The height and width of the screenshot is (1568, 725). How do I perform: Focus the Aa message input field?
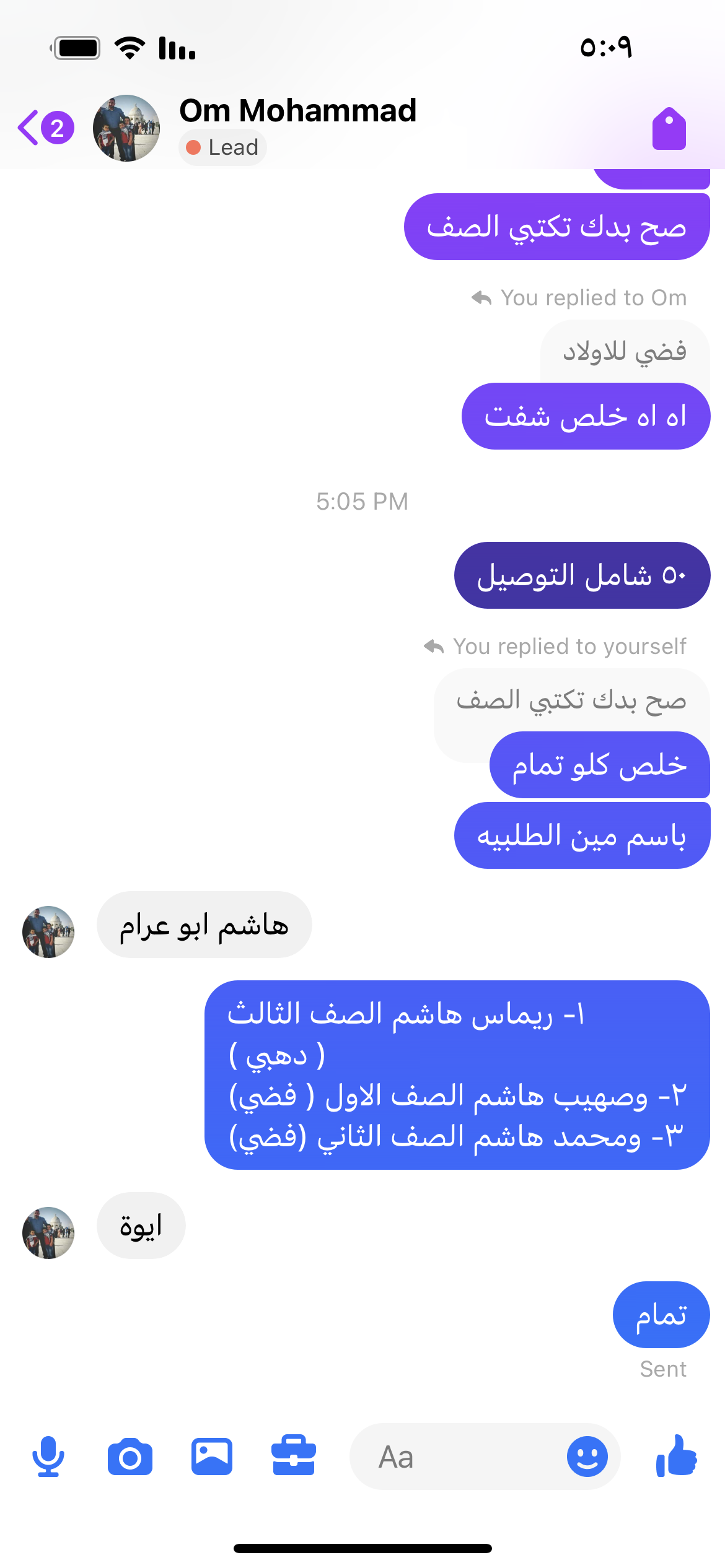click(x=459, y=1457)
